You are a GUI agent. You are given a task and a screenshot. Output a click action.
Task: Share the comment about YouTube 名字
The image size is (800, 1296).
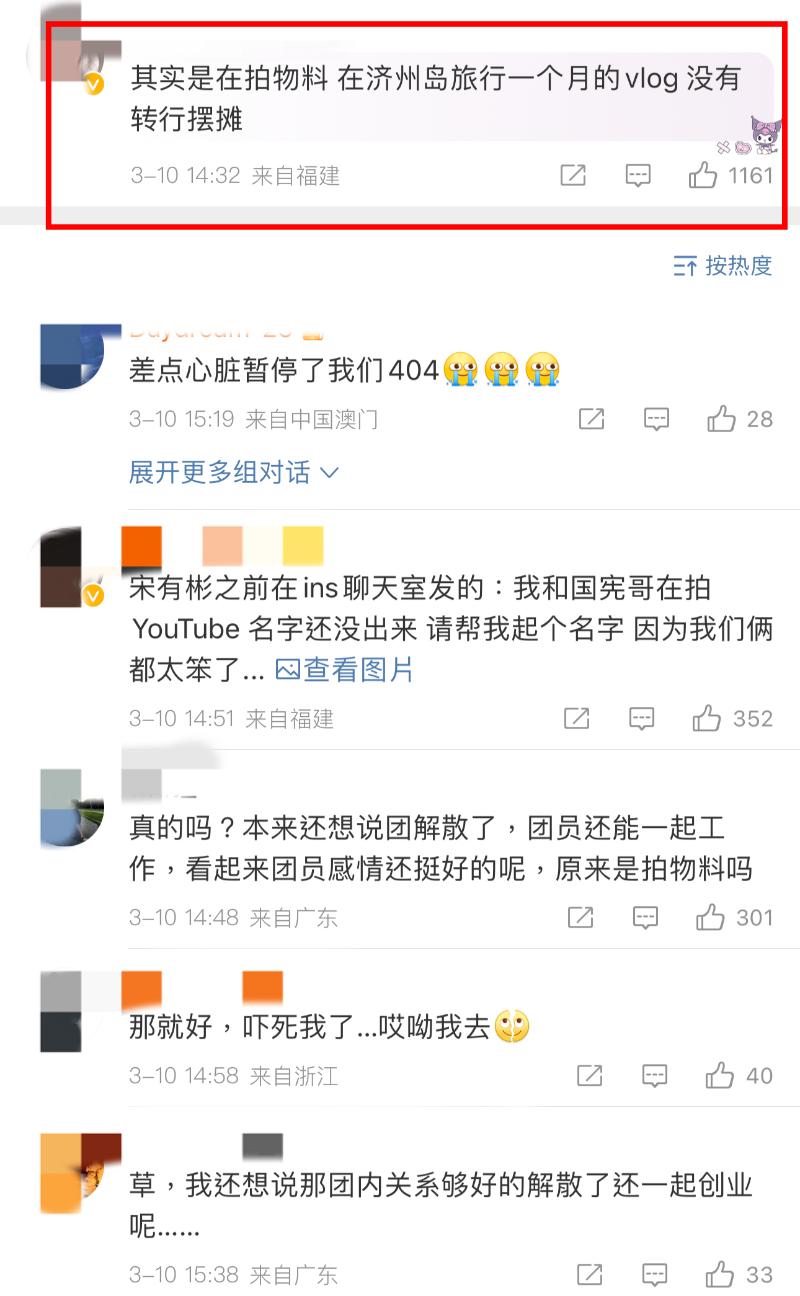click(x=576, y=718)
